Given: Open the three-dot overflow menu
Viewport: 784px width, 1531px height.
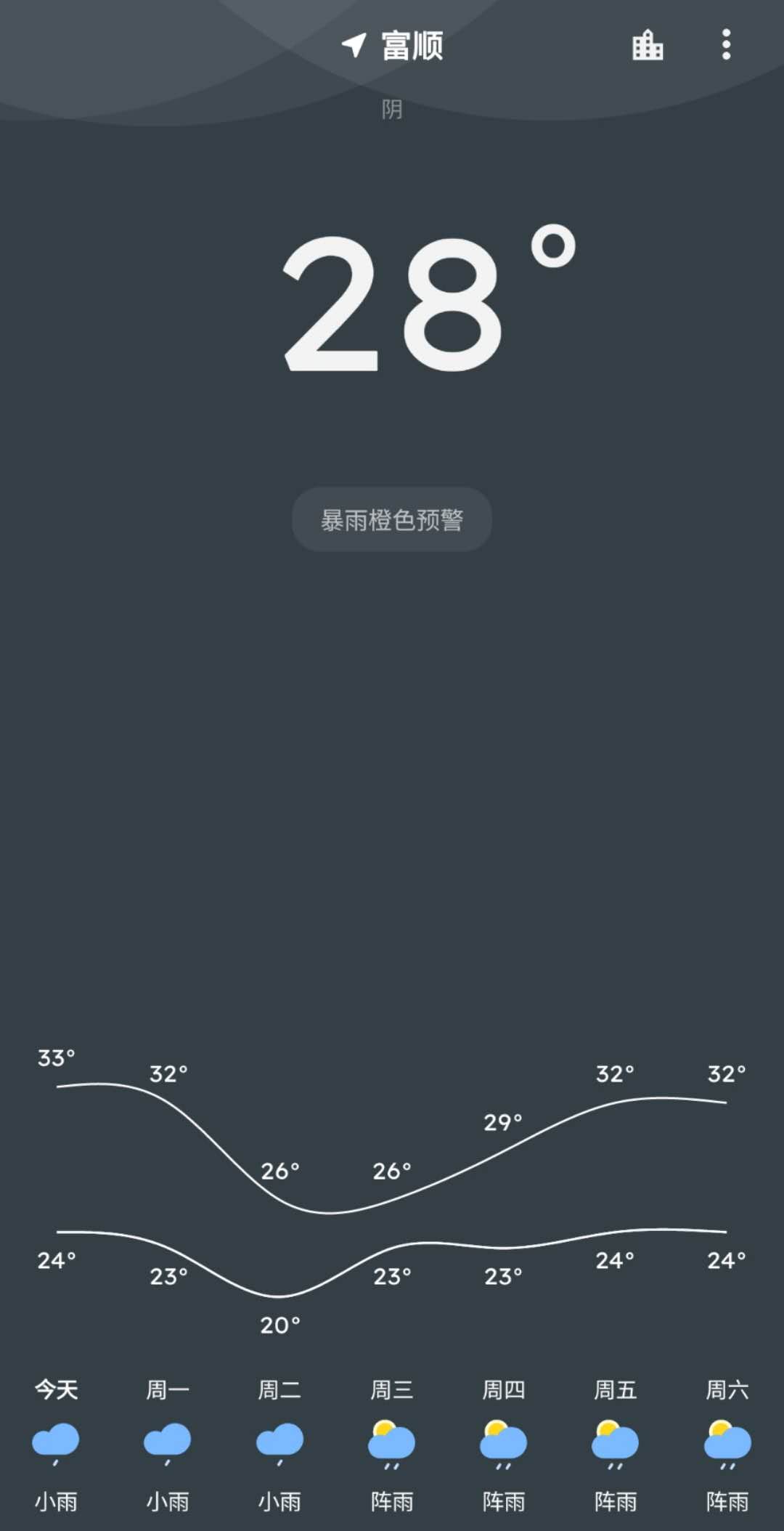Looking at the screenshot, I should (x=726, y=45).
